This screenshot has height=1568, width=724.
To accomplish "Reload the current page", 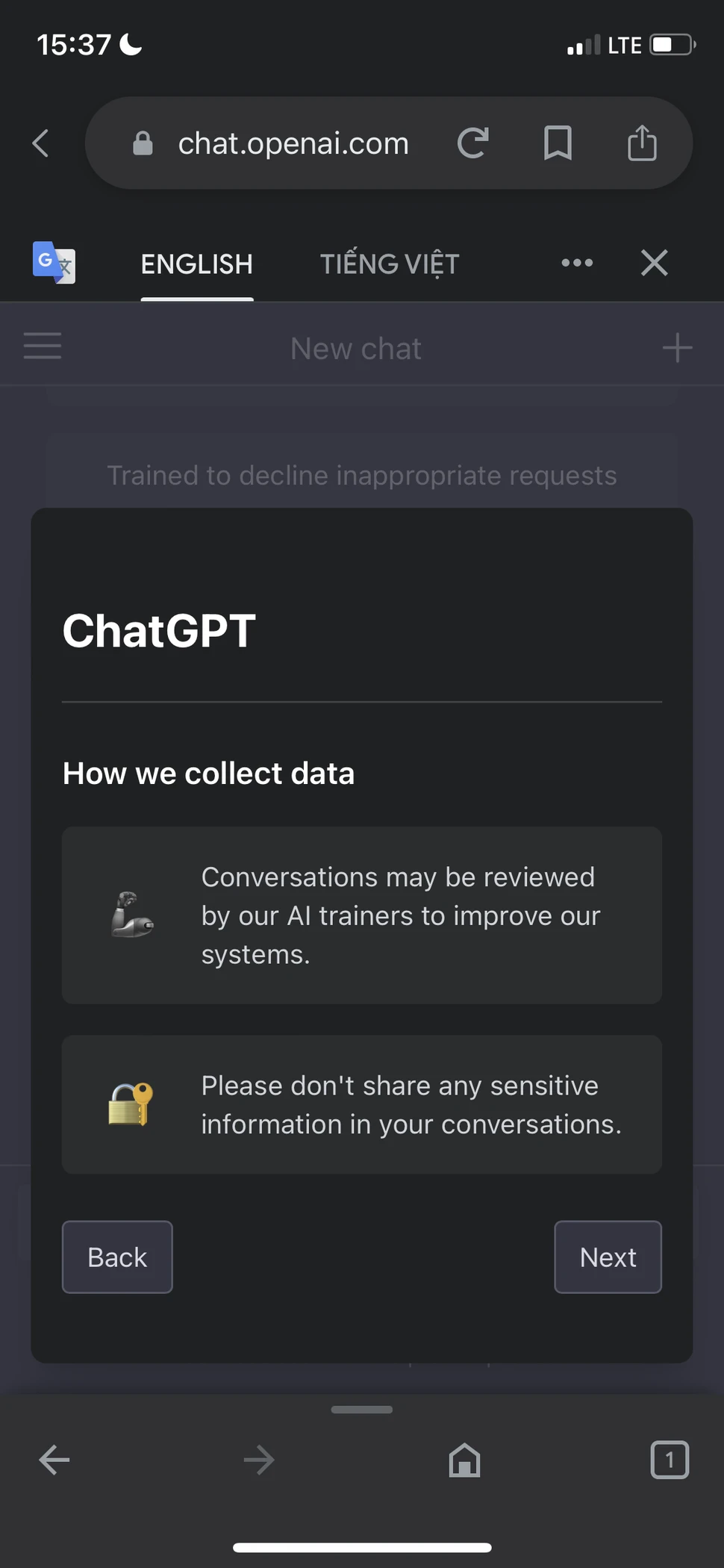I will pyautogui.click(x=473, y=143).
